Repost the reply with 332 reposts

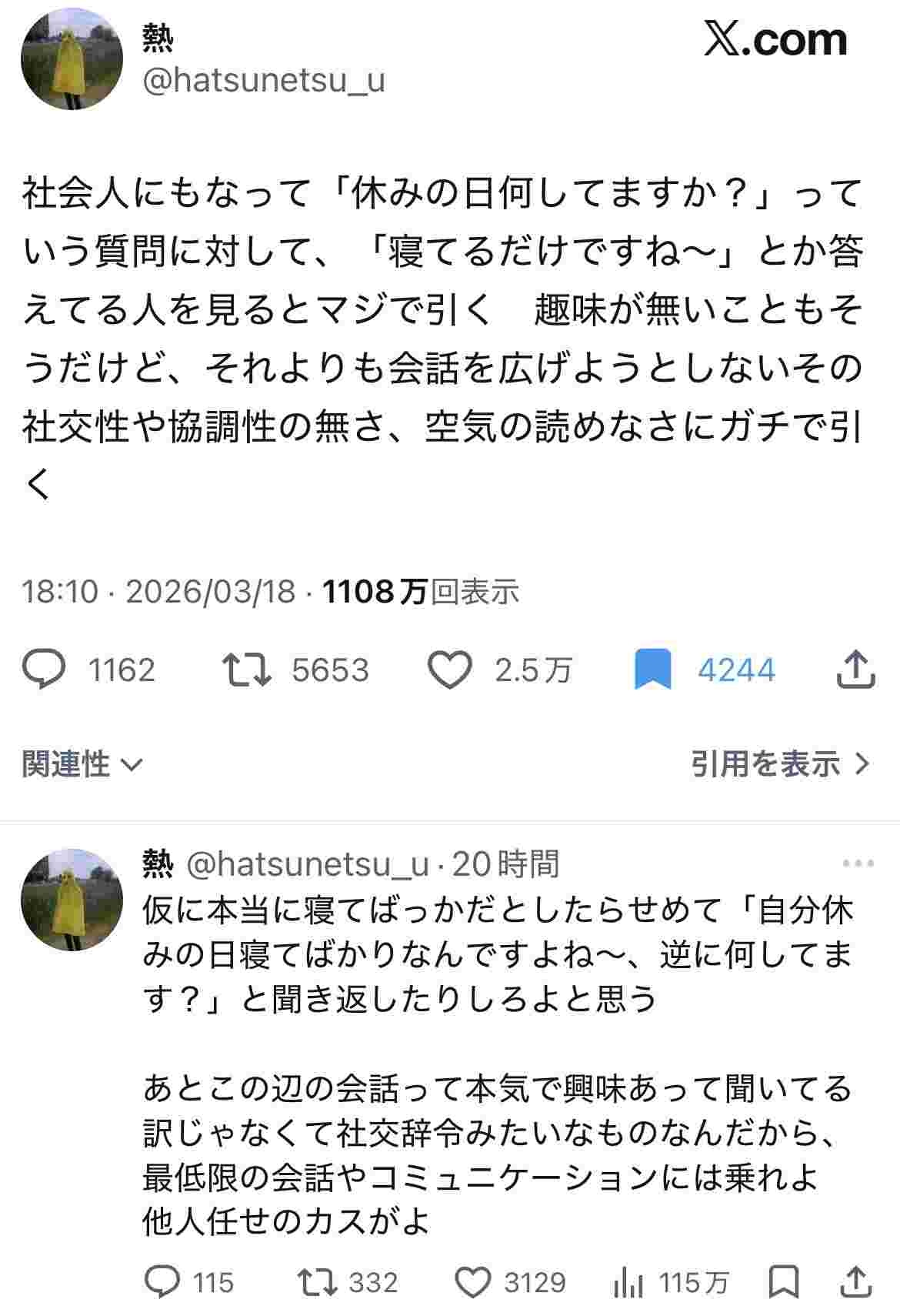[x=318, y=1282]
